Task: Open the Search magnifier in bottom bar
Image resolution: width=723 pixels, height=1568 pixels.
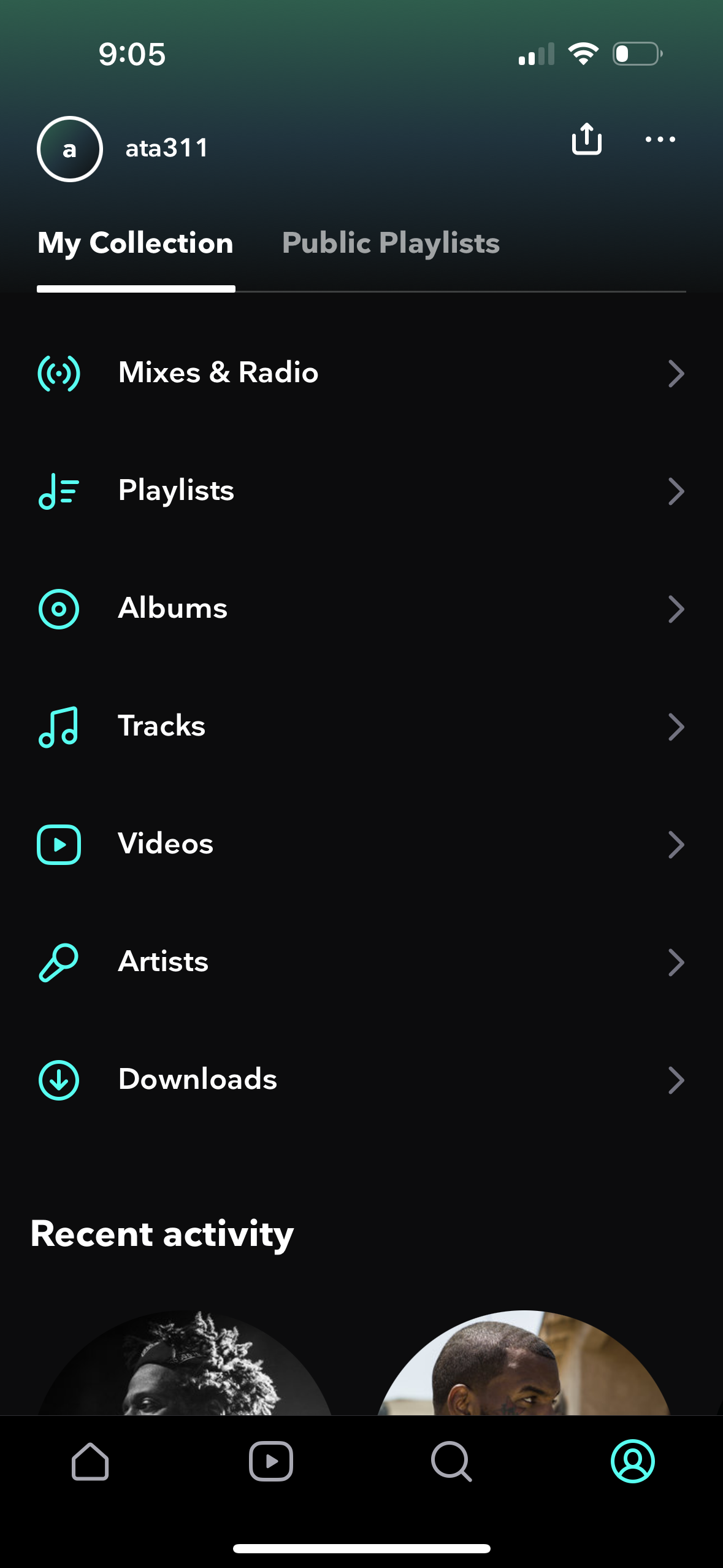Action: click(x=451, y=1461)
